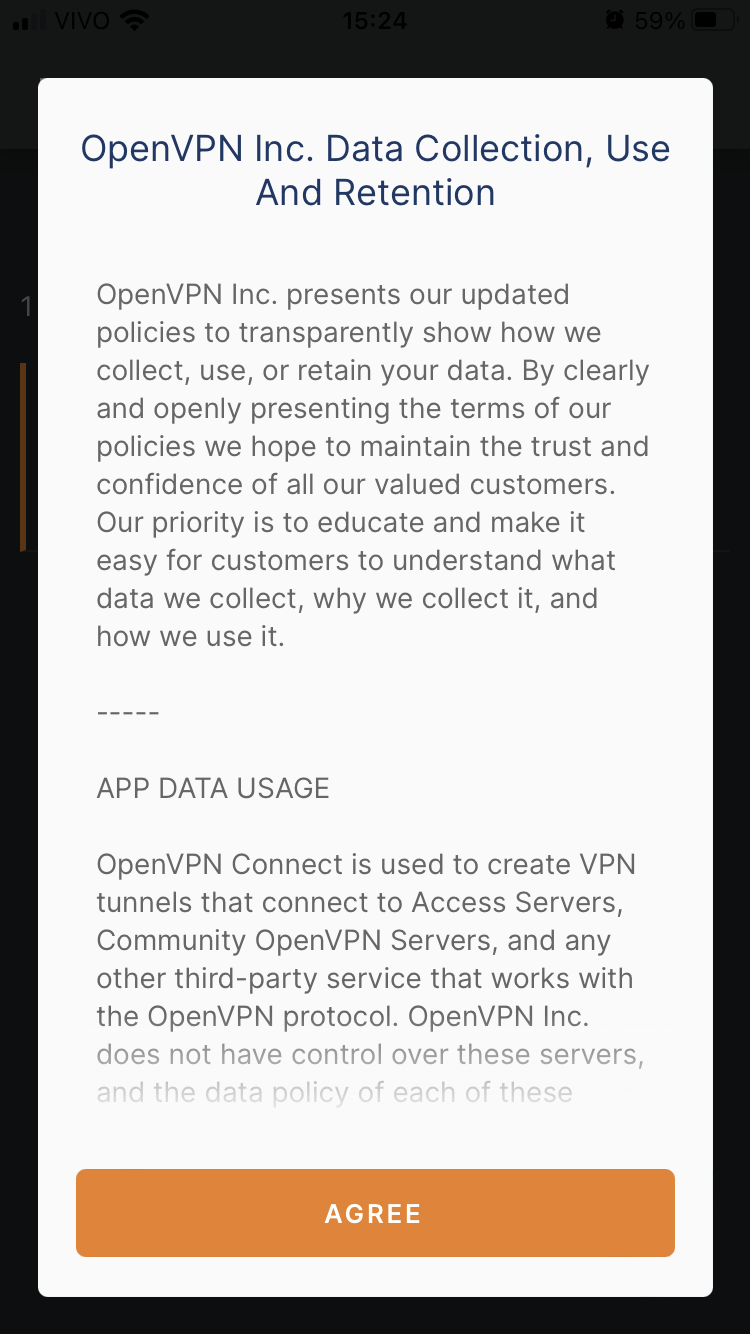Agree to the data collection policy
This screenshot has width=750, height=1334.
click(375, 1212)
